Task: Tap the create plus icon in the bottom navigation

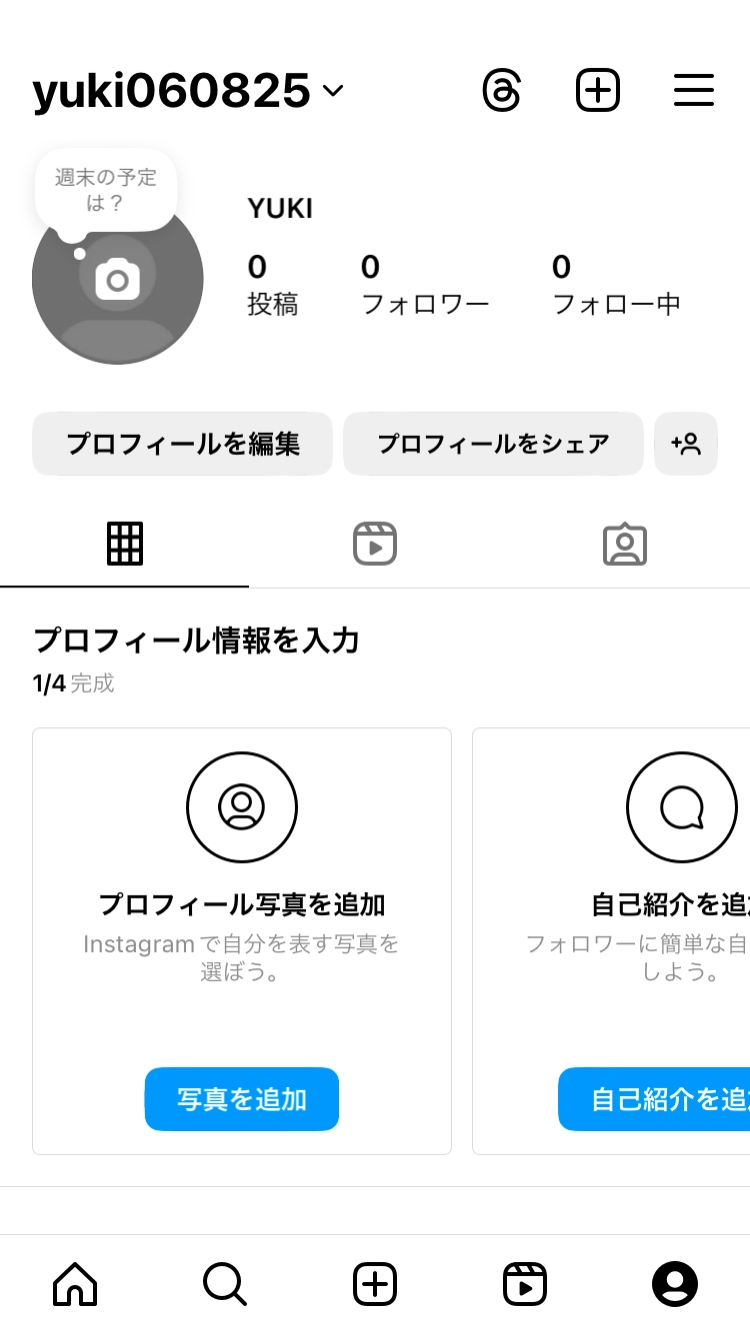Action: 375,1283
